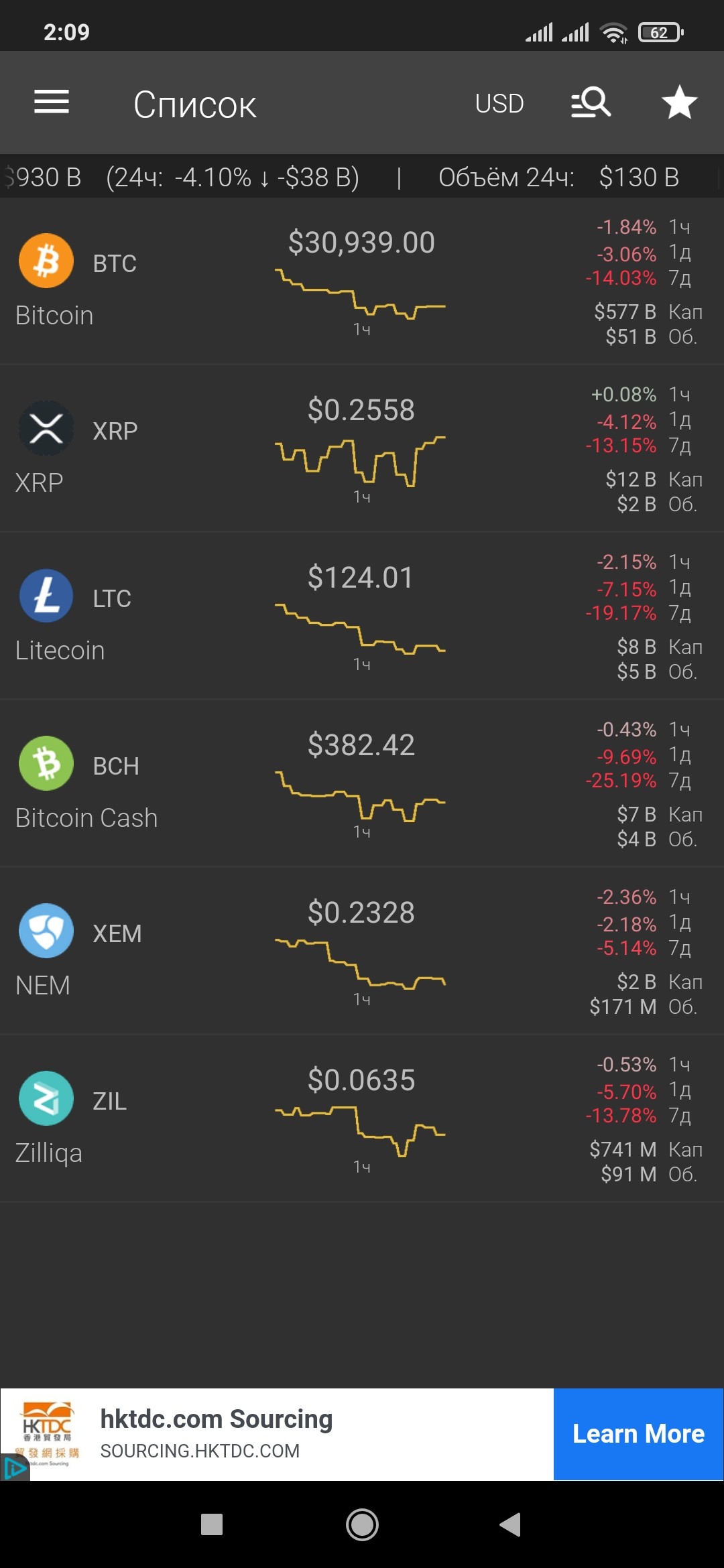Tap Learn More on the ad banner

(638, 1434)
